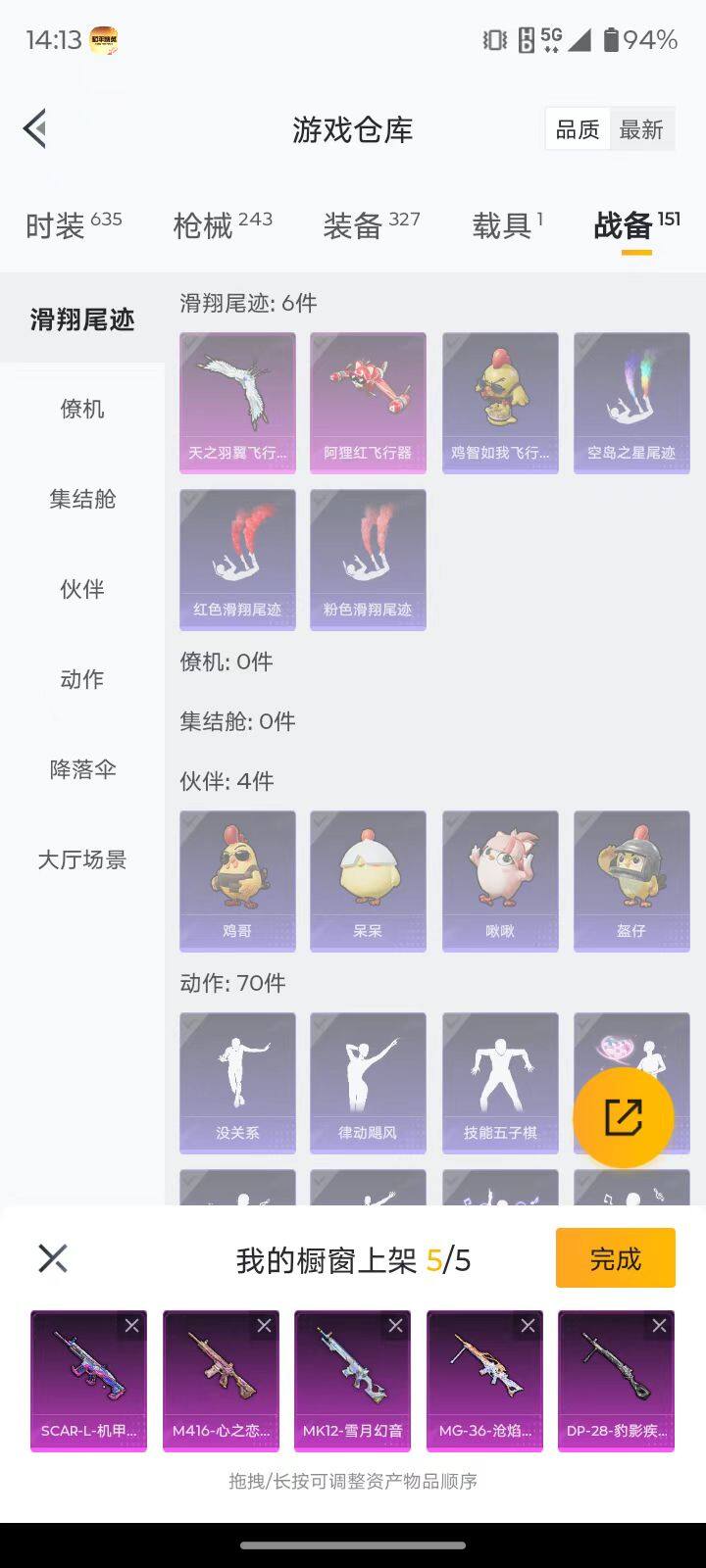Tap the DP-28-豹影疾 showcase thumbnail
Viewport: 706px width, 1568px height.
[x=616, y=1380]
